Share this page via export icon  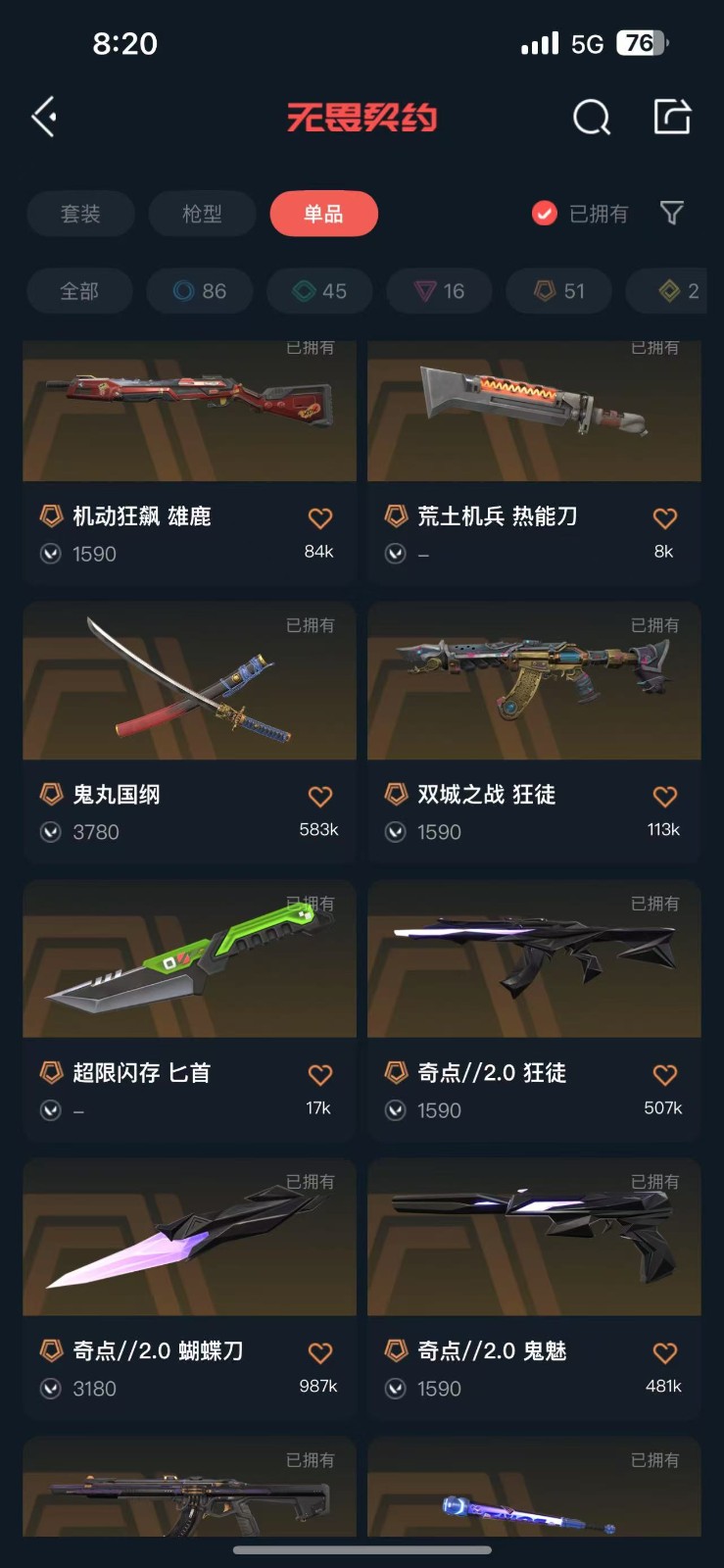pyautogui.click(x=672, y=117)
